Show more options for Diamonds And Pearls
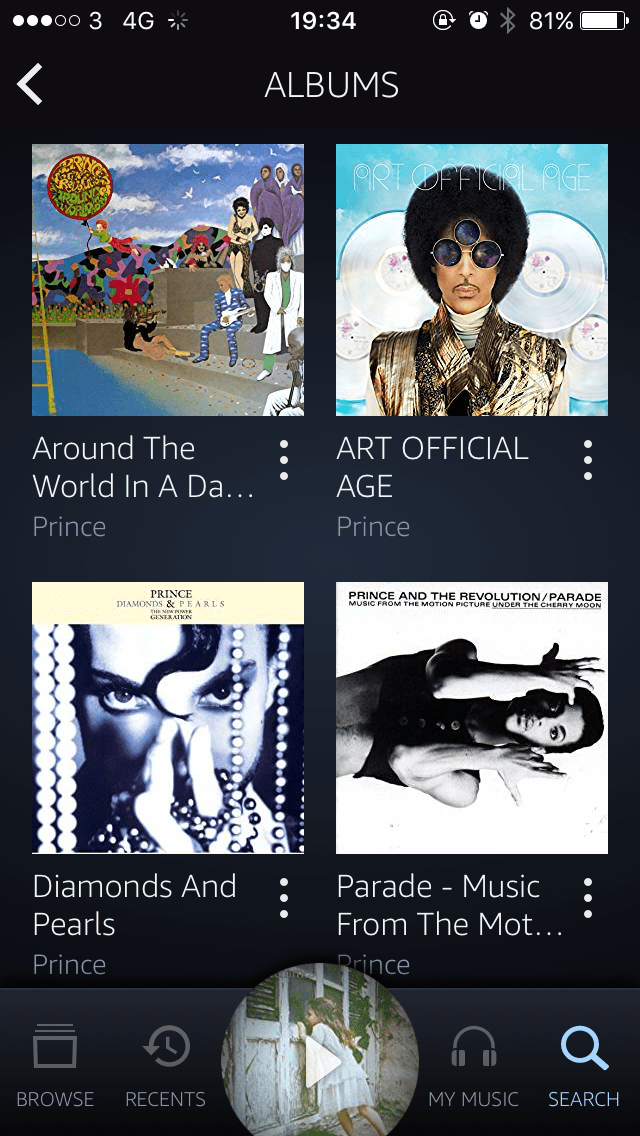Viewport: 640px width, 1136px height. click(284, 898)
